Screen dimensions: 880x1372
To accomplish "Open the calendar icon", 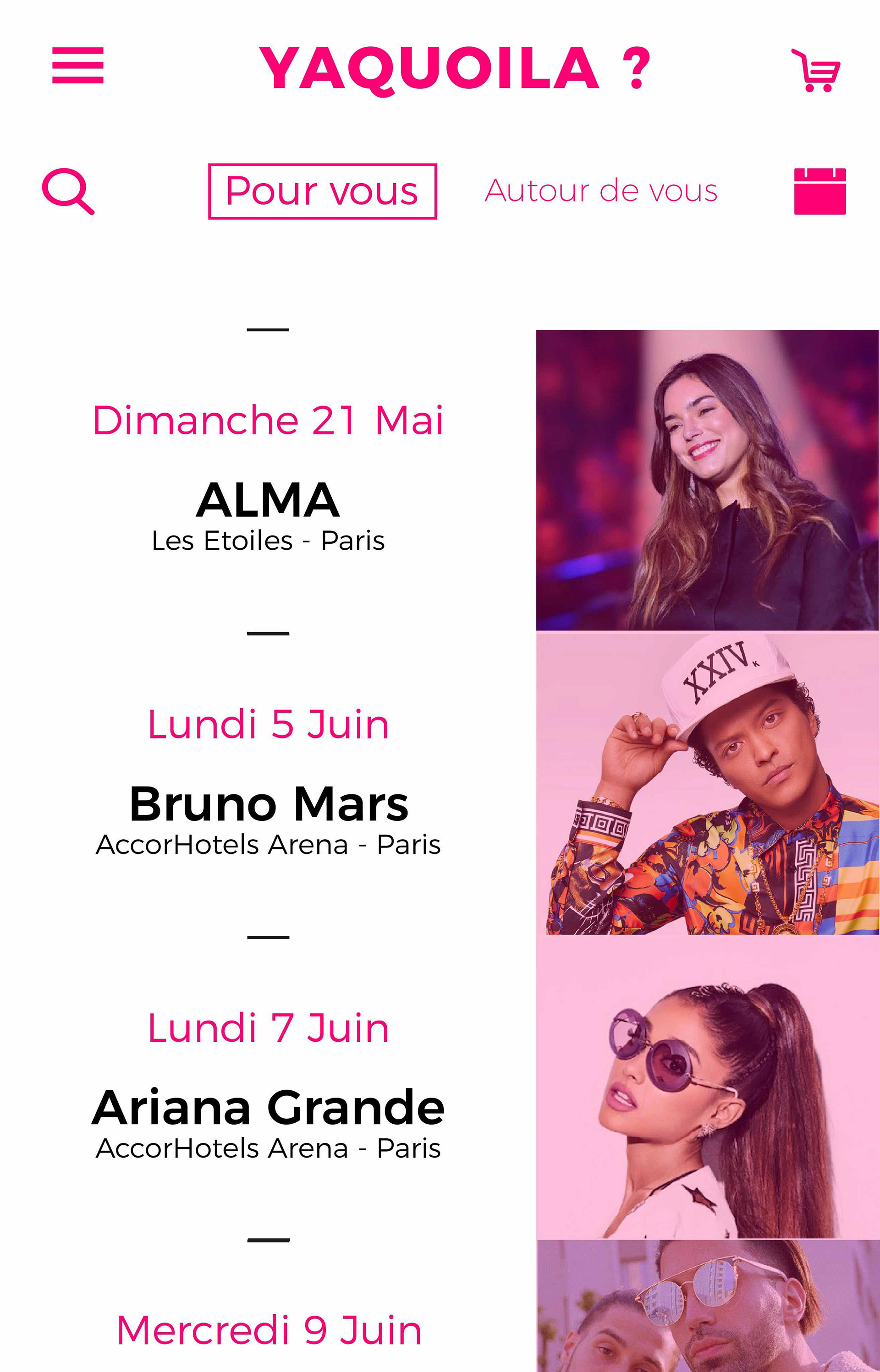I will (819, 191).
